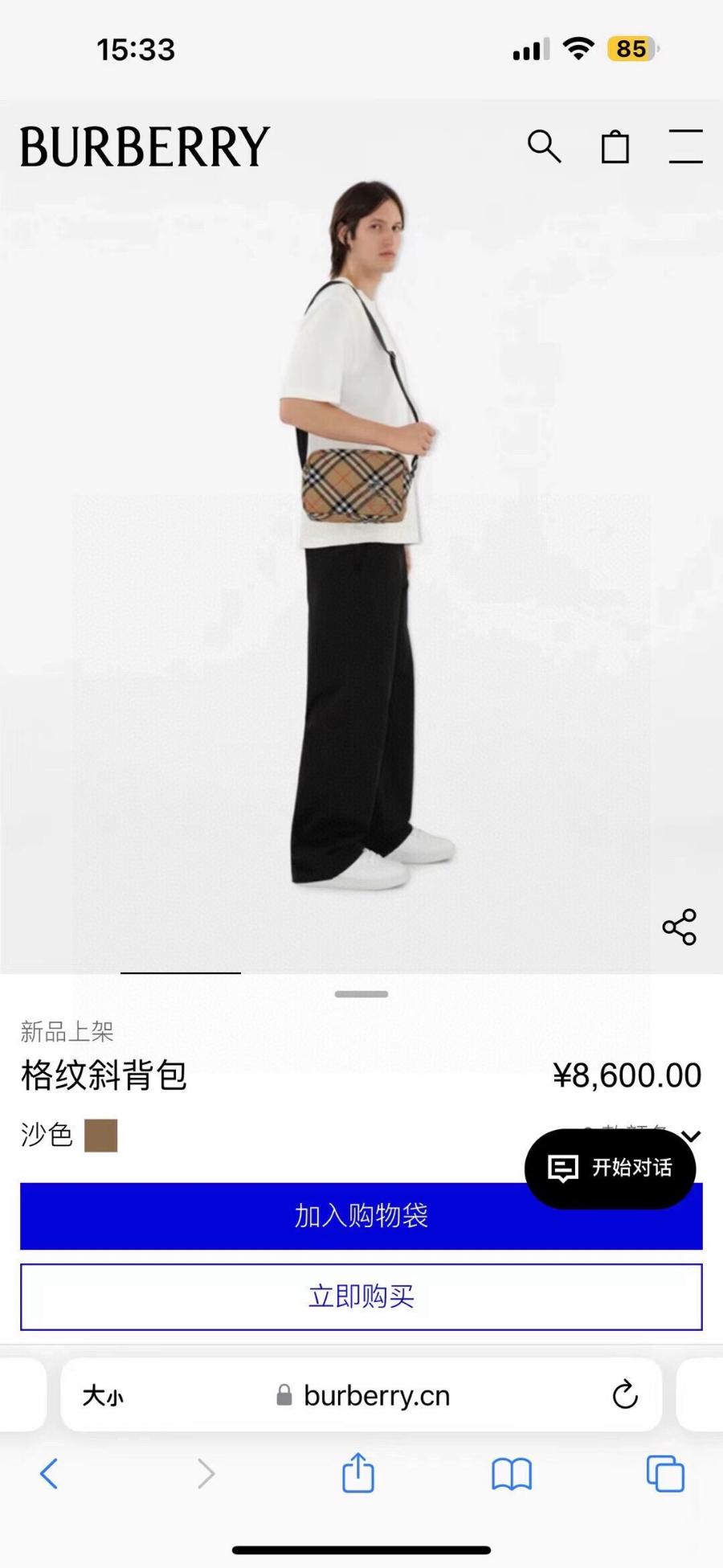Screen dimensions: 723x1568
Task: Open the search magnifier icon
Action: [x=544, y=146]
